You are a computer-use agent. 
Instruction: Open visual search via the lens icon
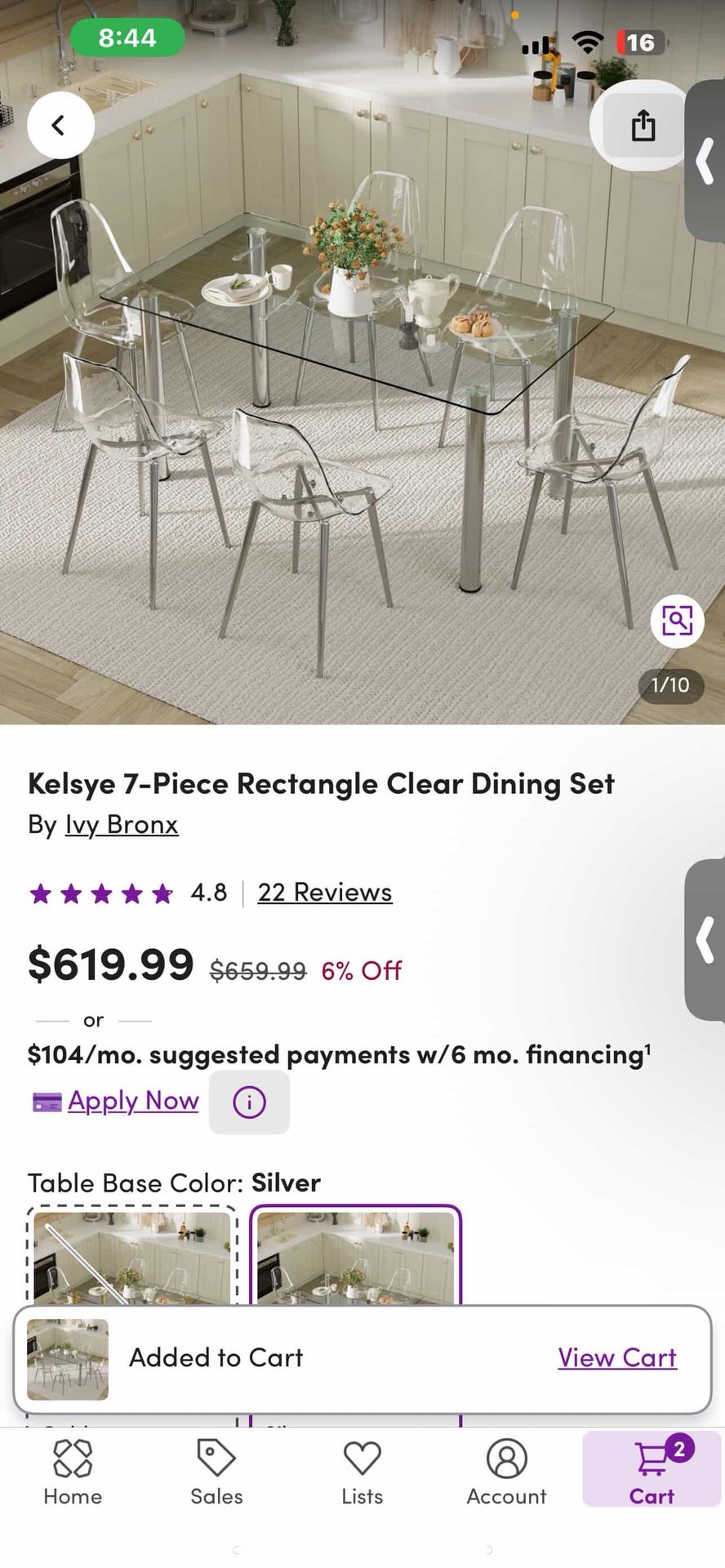point(678,621)
